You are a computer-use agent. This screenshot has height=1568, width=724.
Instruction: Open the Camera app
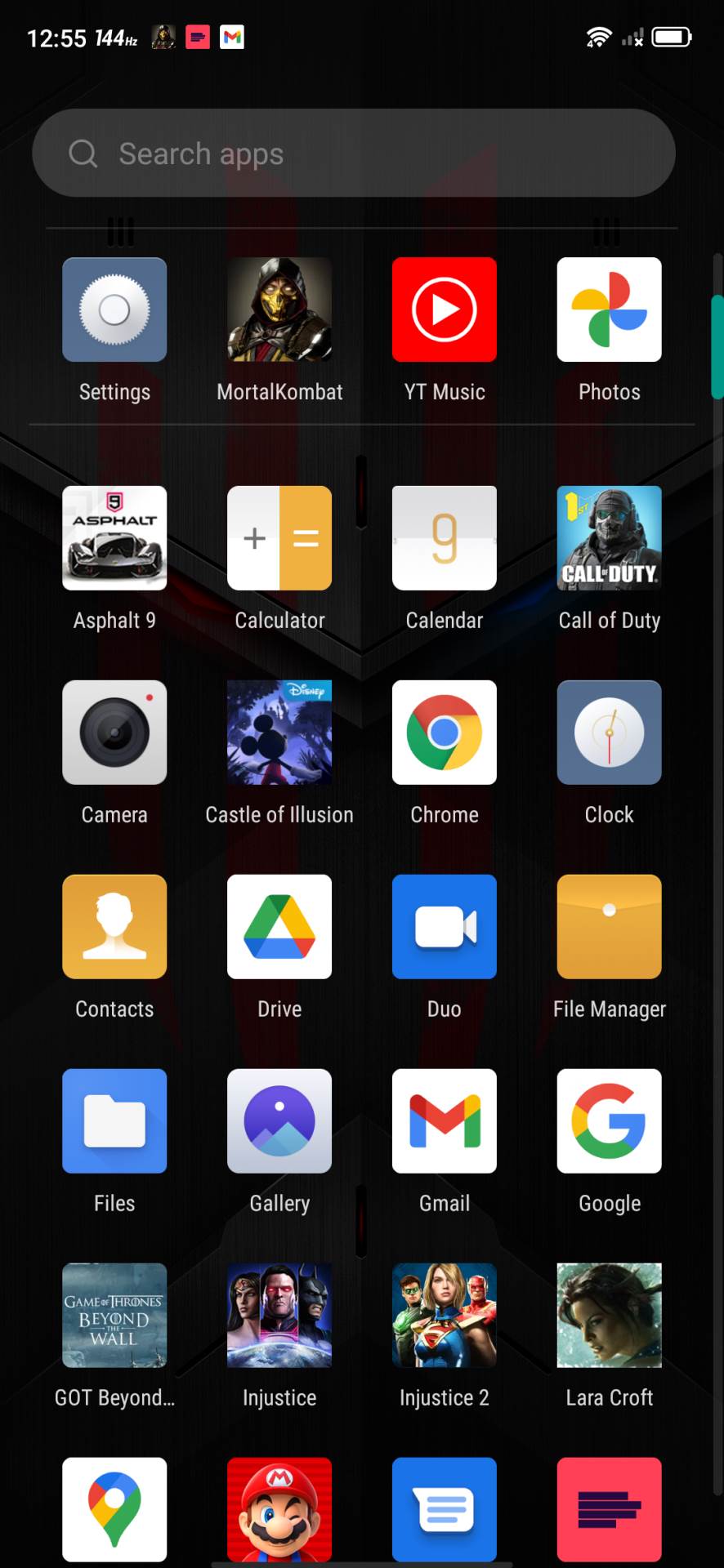click(114, 733)
